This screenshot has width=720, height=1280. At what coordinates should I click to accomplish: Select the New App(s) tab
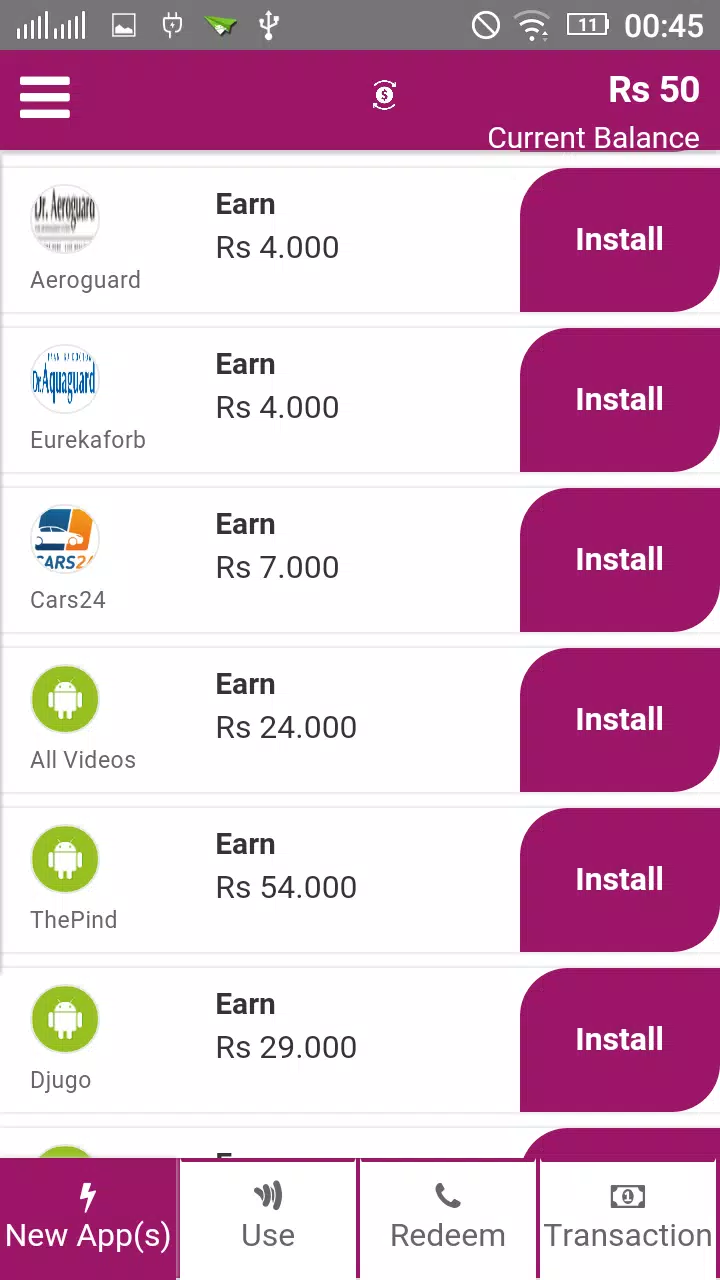click(88, 1218)
